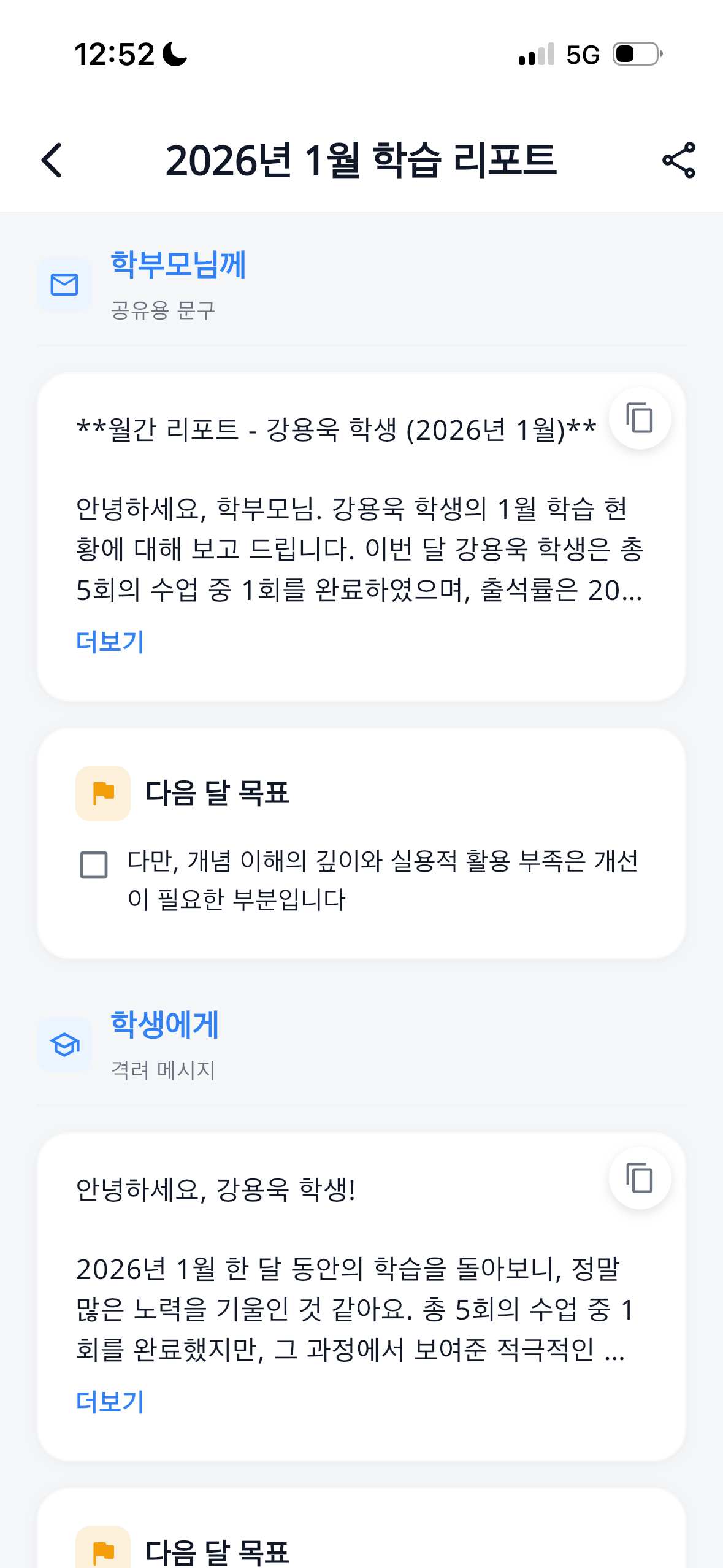
Task: Tap the flag icon on the first 다음 달 목표 card
Action: (103, 794)
